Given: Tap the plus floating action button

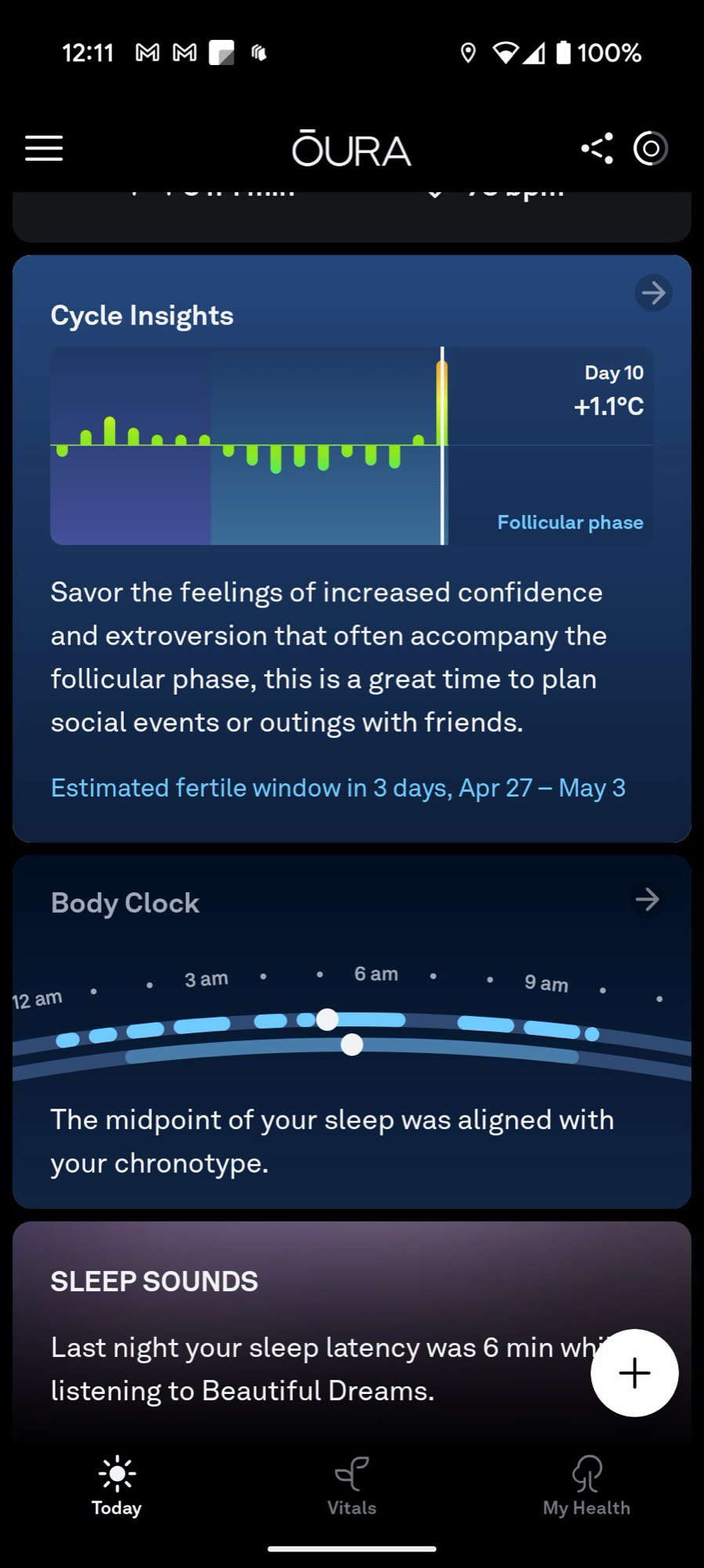Looking at the screenshot, I should pos(634,1373).
